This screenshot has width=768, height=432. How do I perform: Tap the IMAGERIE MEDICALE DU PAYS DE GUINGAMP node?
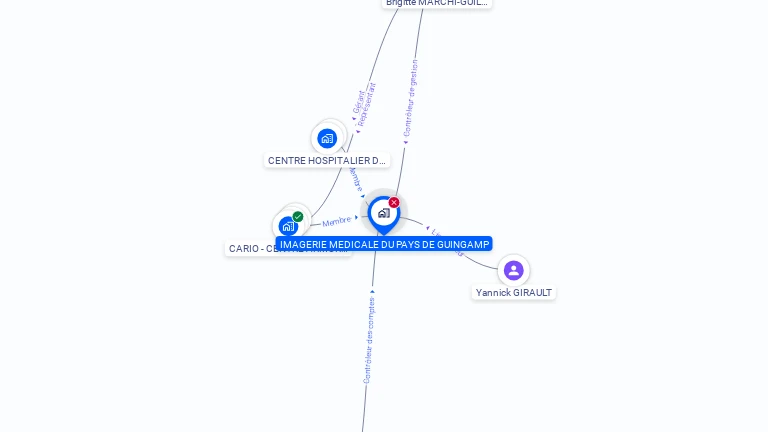point(383,213)
